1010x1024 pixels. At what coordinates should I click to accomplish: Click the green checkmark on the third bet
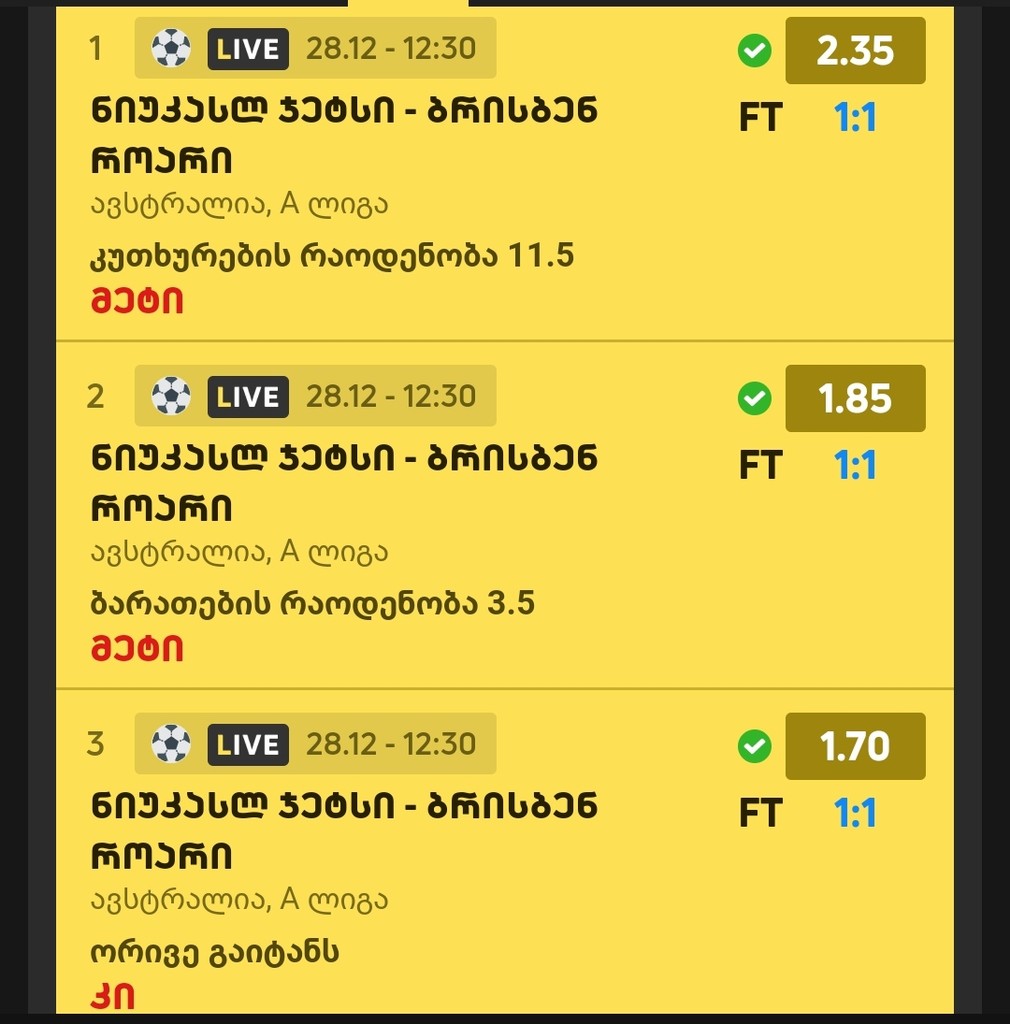tap(754, 746)
